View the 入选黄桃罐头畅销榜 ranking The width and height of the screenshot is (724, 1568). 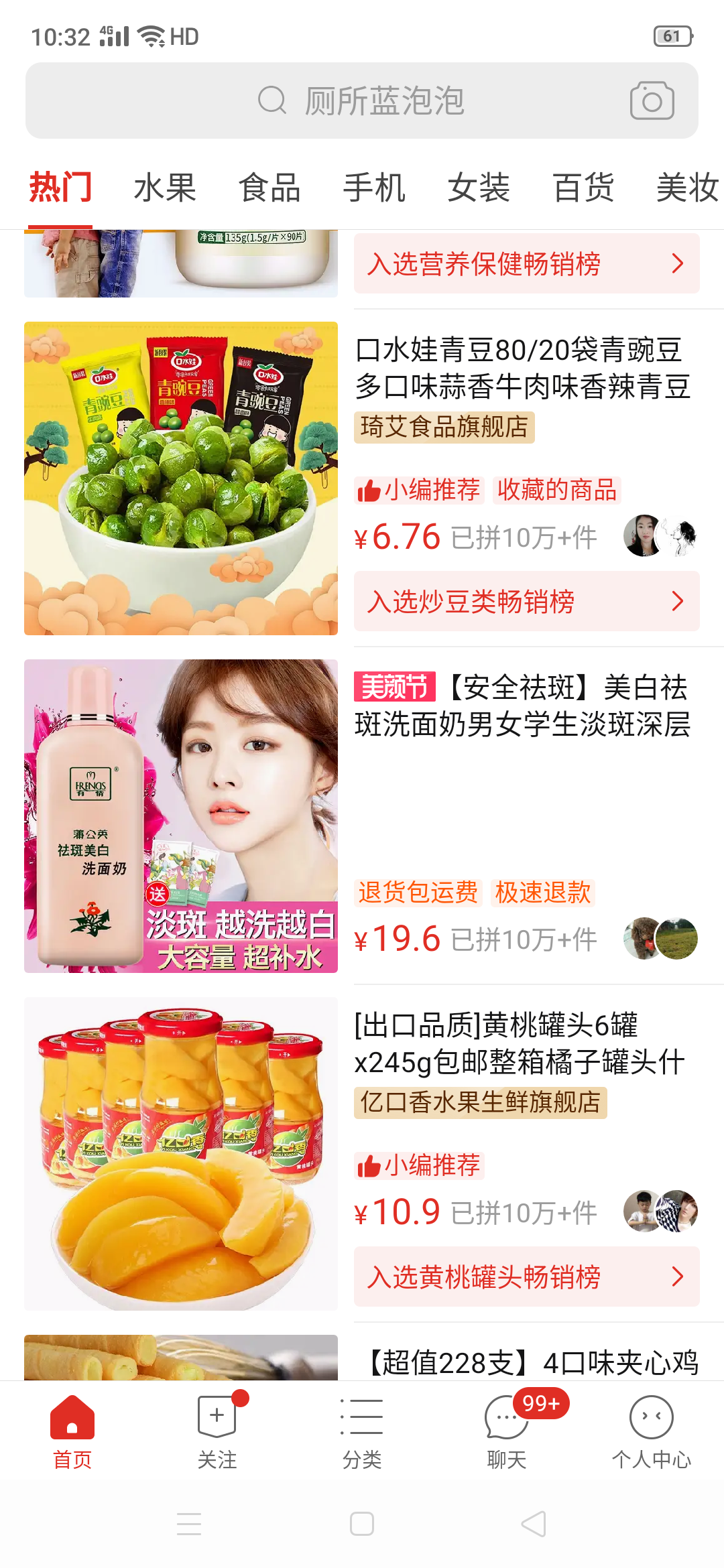click(527, 1277)
